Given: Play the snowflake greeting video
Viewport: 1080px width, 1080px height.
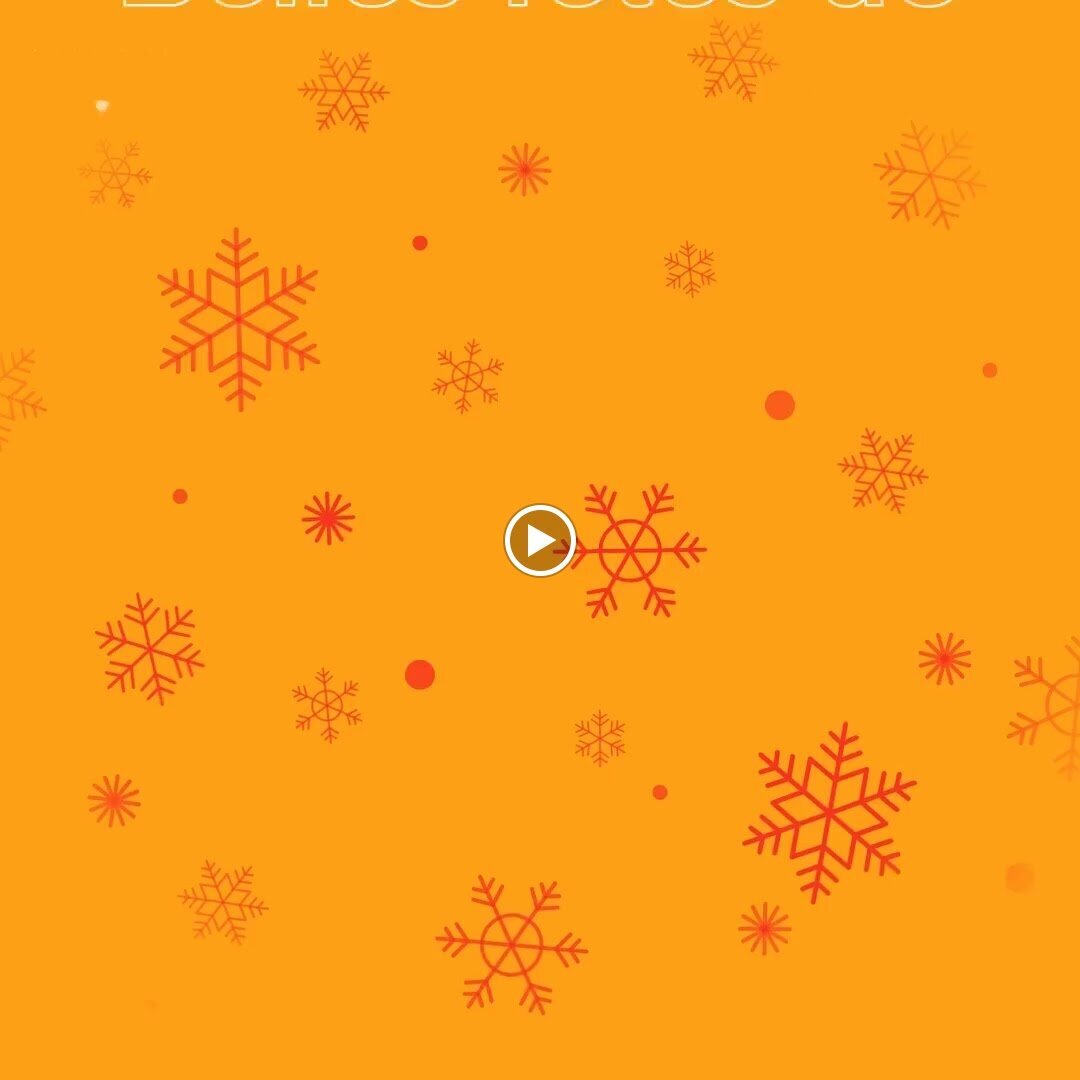Looking at the screenshot, I should (x=540, y=541).
